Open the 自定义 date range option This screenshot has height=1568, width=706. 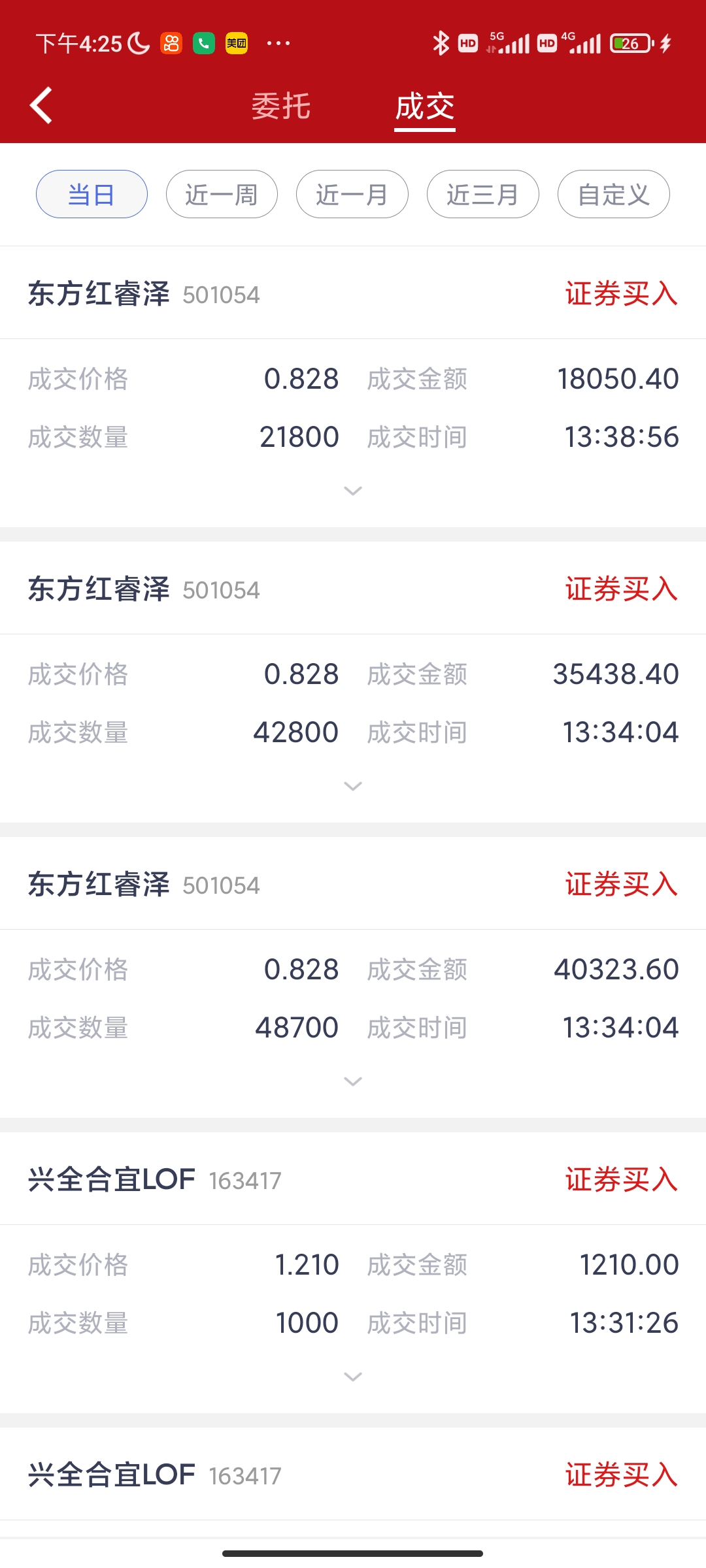pyautogui.click(x=613, y=194)
